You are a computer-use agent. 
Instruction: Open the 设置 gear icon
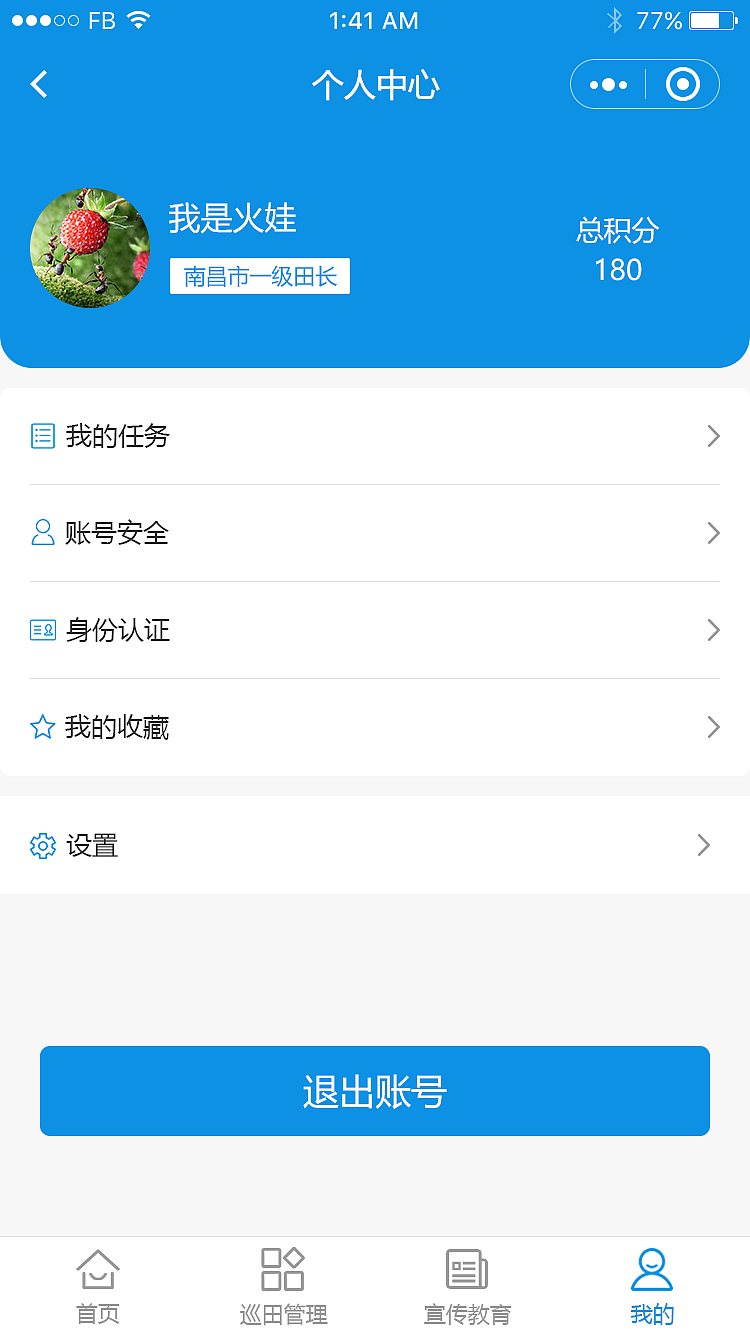pyautogui.click(x=42, y=845)
